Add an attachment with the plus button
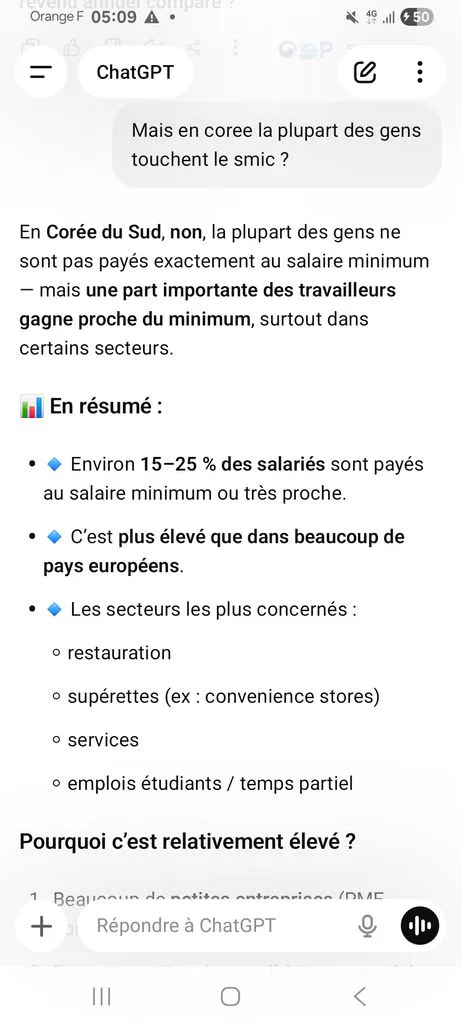461x1024 pixels. [41, 926]
